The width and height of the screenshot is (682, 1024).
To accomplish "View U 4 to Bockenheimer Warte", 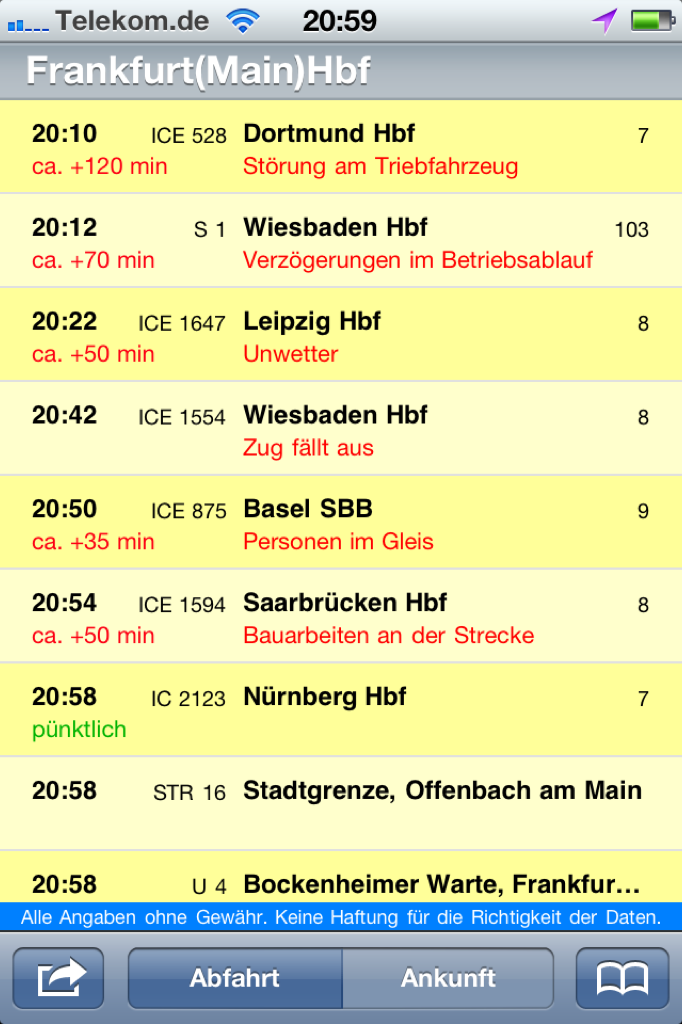I will [340, 882].
